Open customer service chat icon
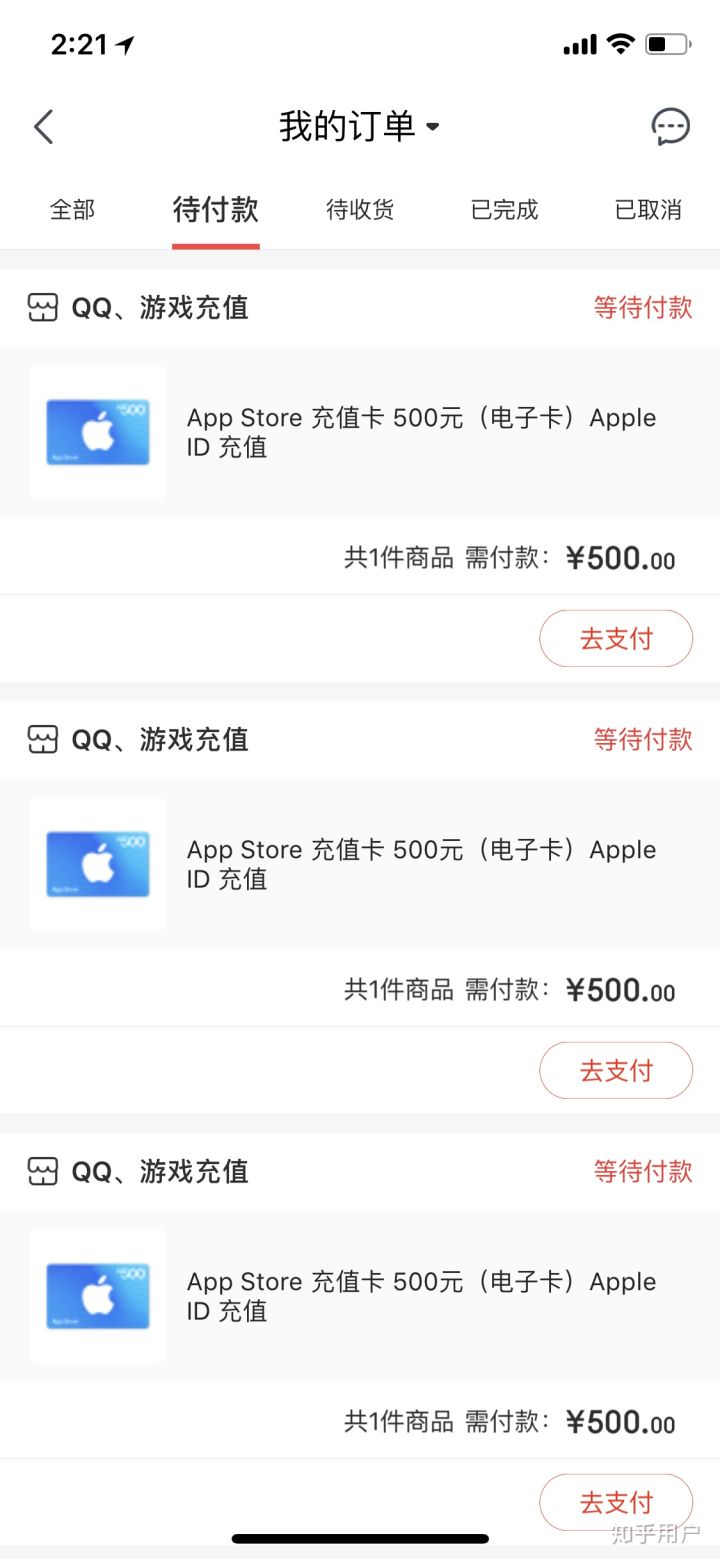Screen dimensions: 720x1559 [x=670, y=127]
